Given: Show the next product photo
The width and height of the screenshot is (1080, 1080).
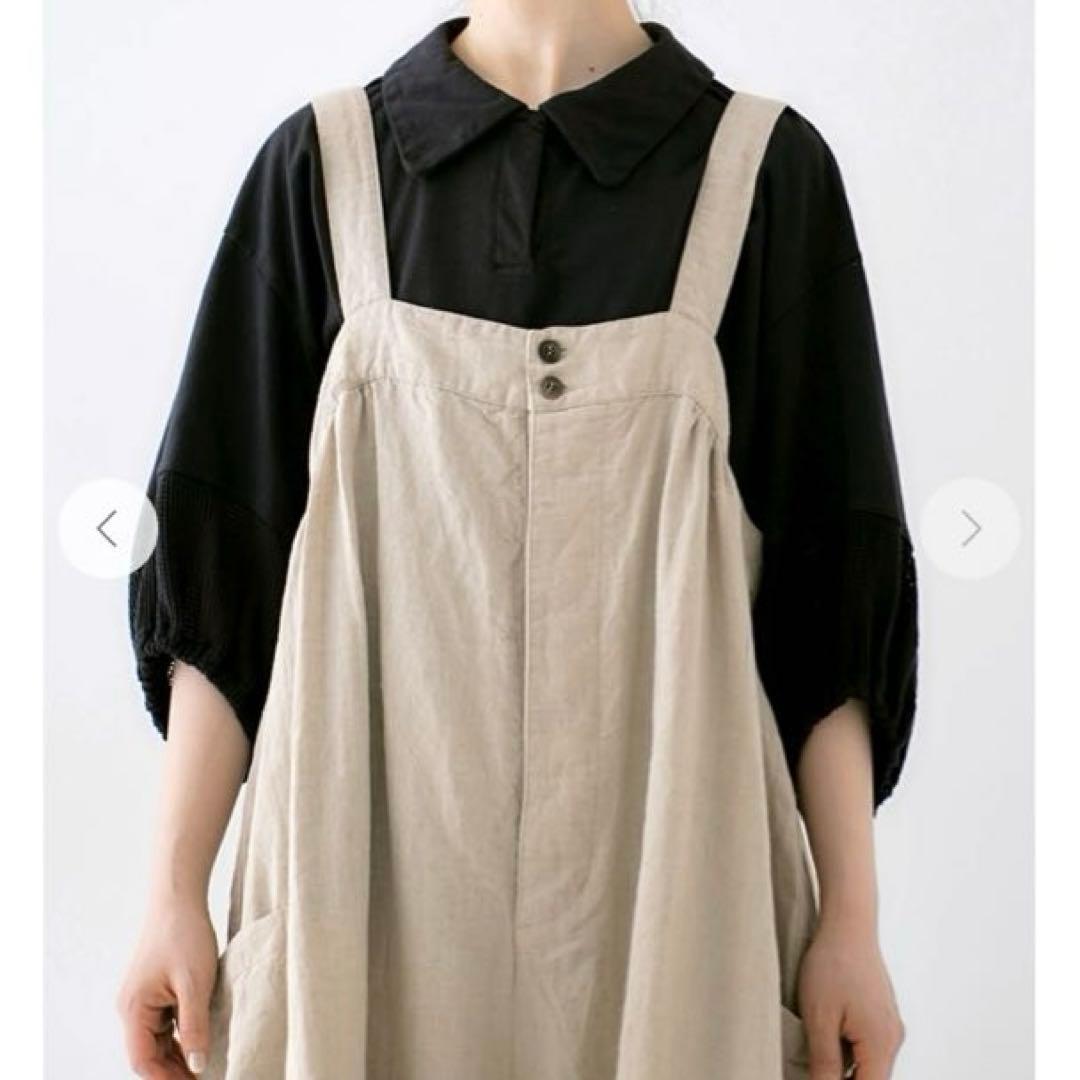Looking at the screenshot, I should point(970,528).
